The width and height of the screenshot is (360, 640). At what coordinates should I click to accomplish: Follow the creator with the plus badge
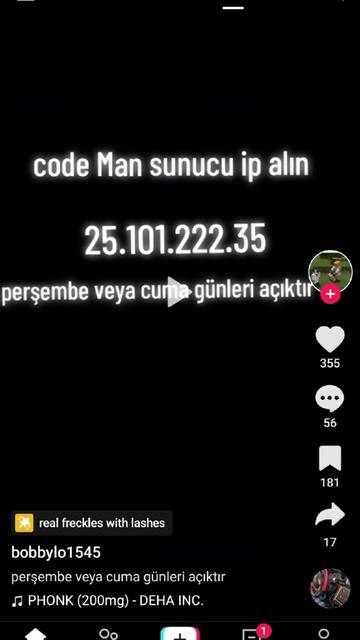point(330,294)
